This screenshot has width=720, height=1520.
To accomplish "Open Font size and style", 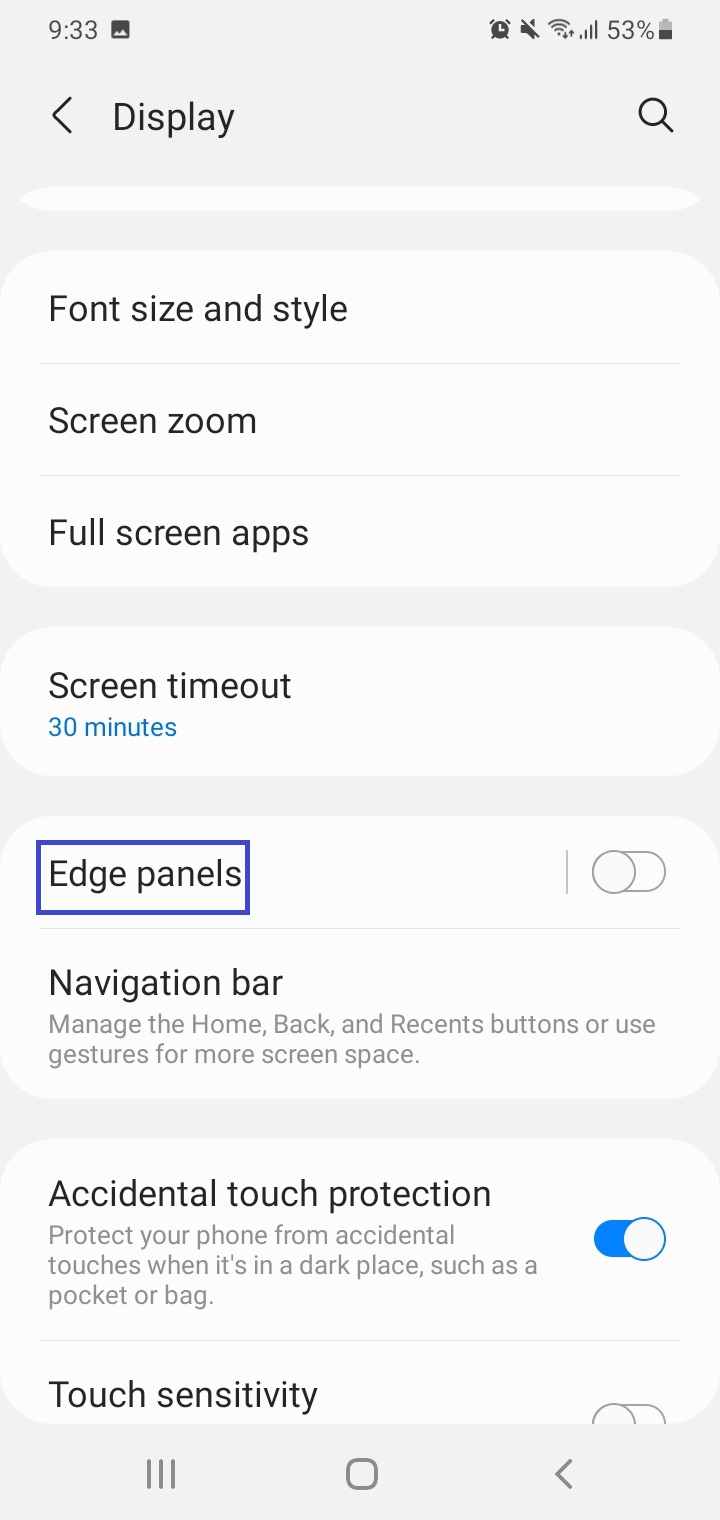I will [360, 308].
